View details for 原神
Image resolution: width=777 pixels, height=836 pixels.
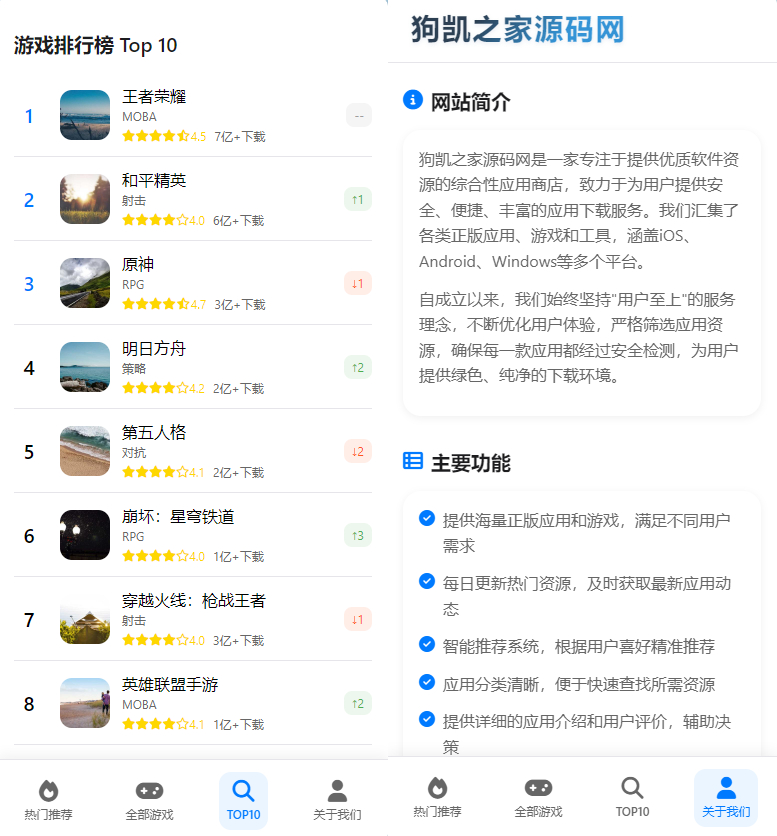(x=138, y=265)
